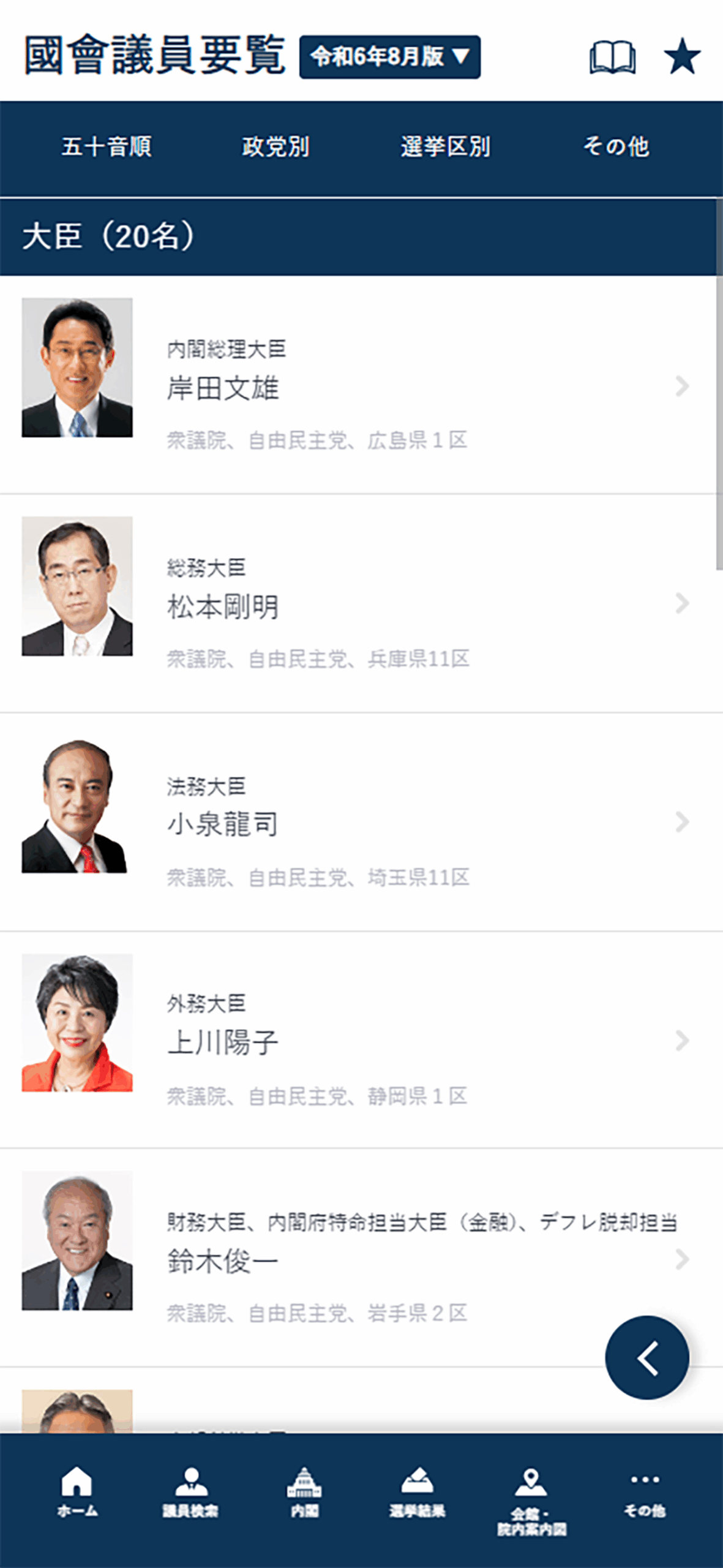Switch to 政党別 tab
Image resolution: width=723 pixels, height=1568 pixels.
click(275, 147)
